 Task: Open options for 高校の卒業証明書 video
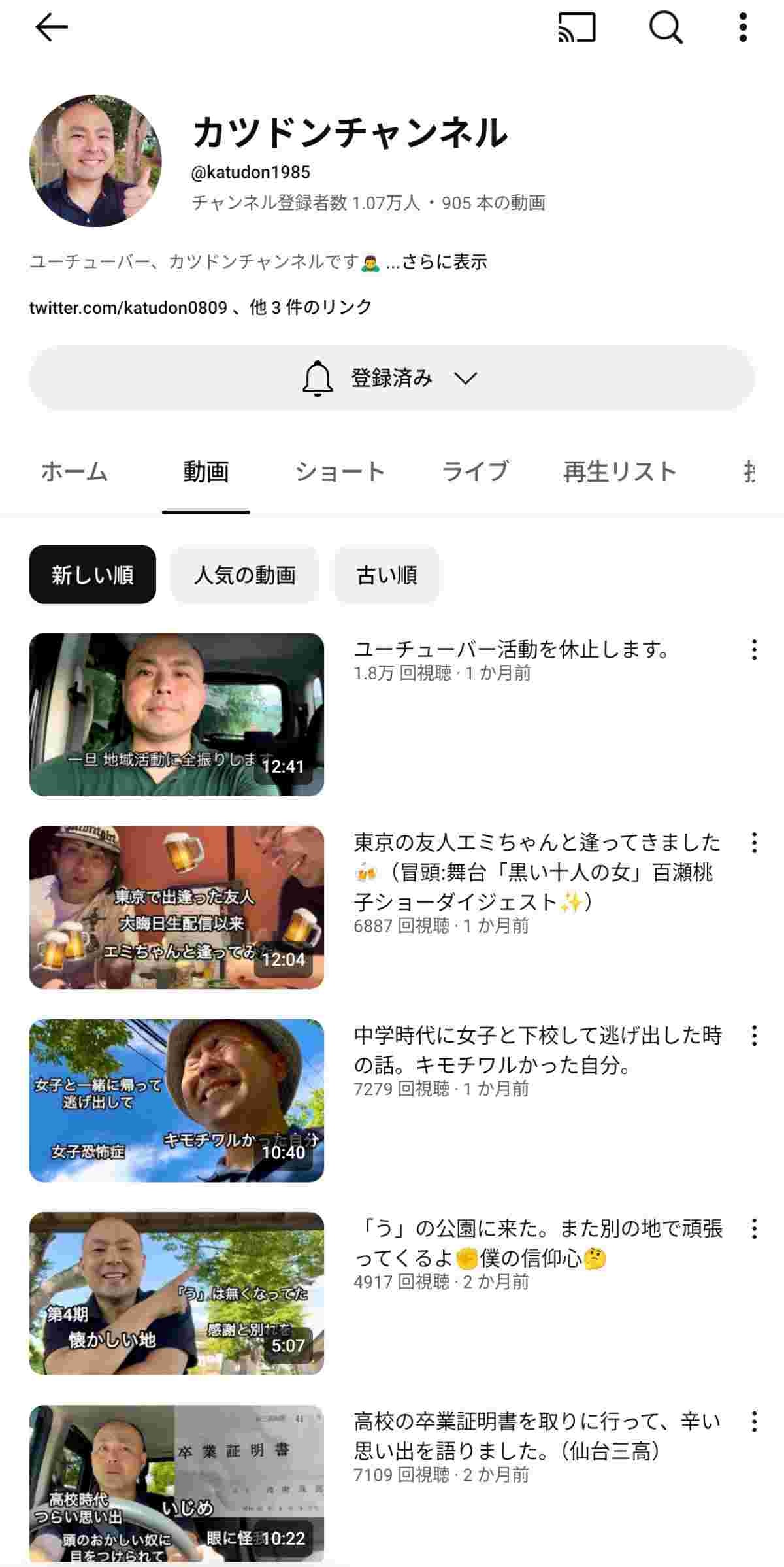[754, 1421]
